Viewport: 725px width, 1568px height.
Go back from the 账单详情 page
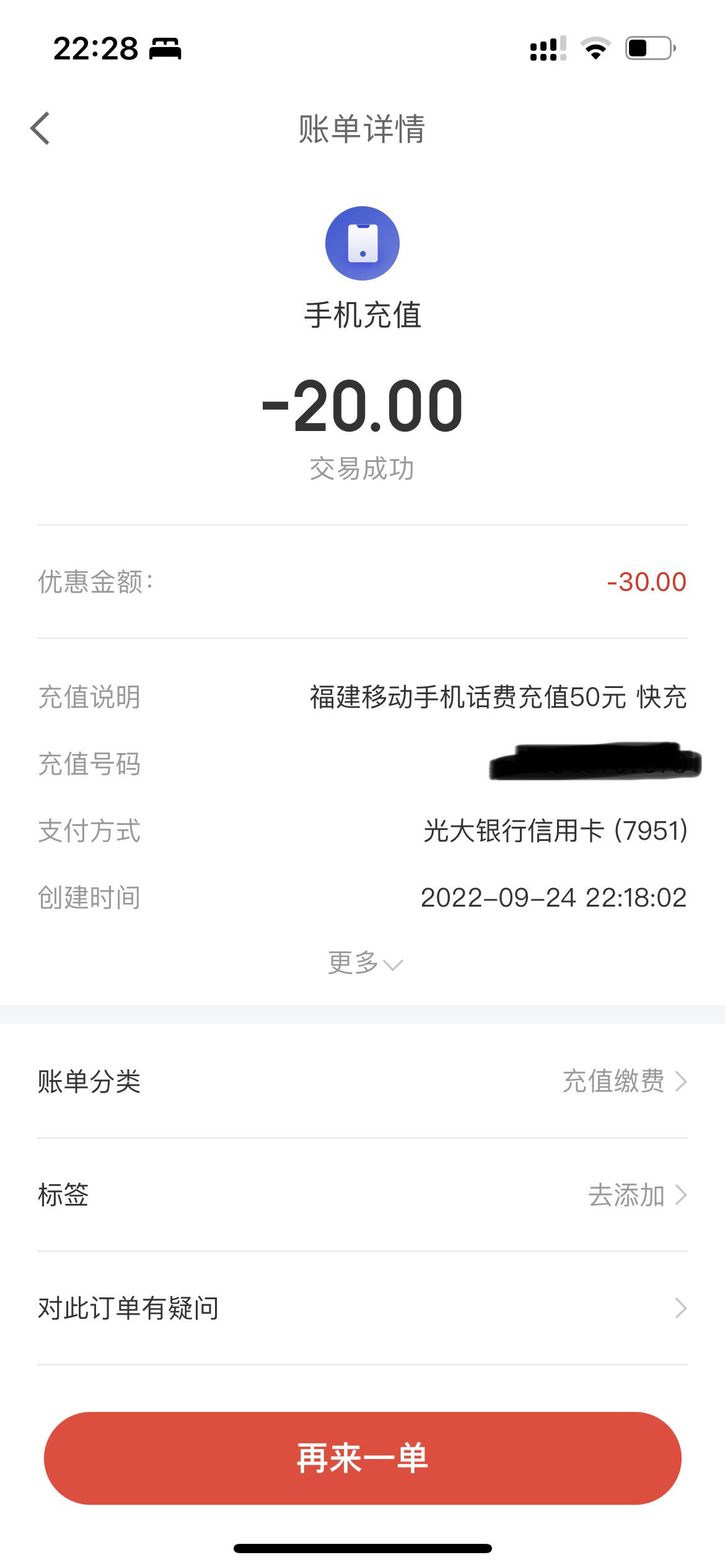point(40,129)
